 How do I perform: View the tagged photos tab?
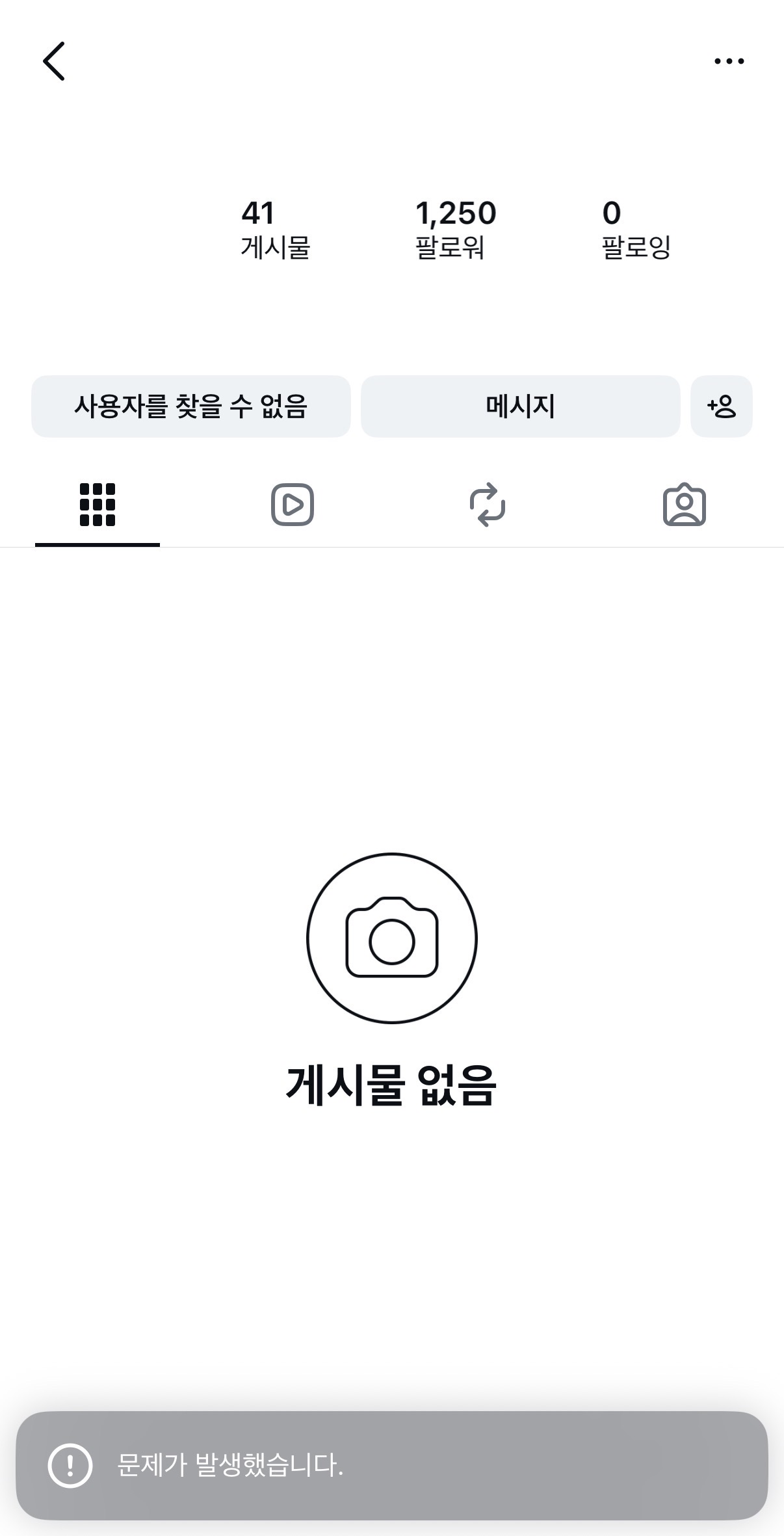tap(684, 505)
